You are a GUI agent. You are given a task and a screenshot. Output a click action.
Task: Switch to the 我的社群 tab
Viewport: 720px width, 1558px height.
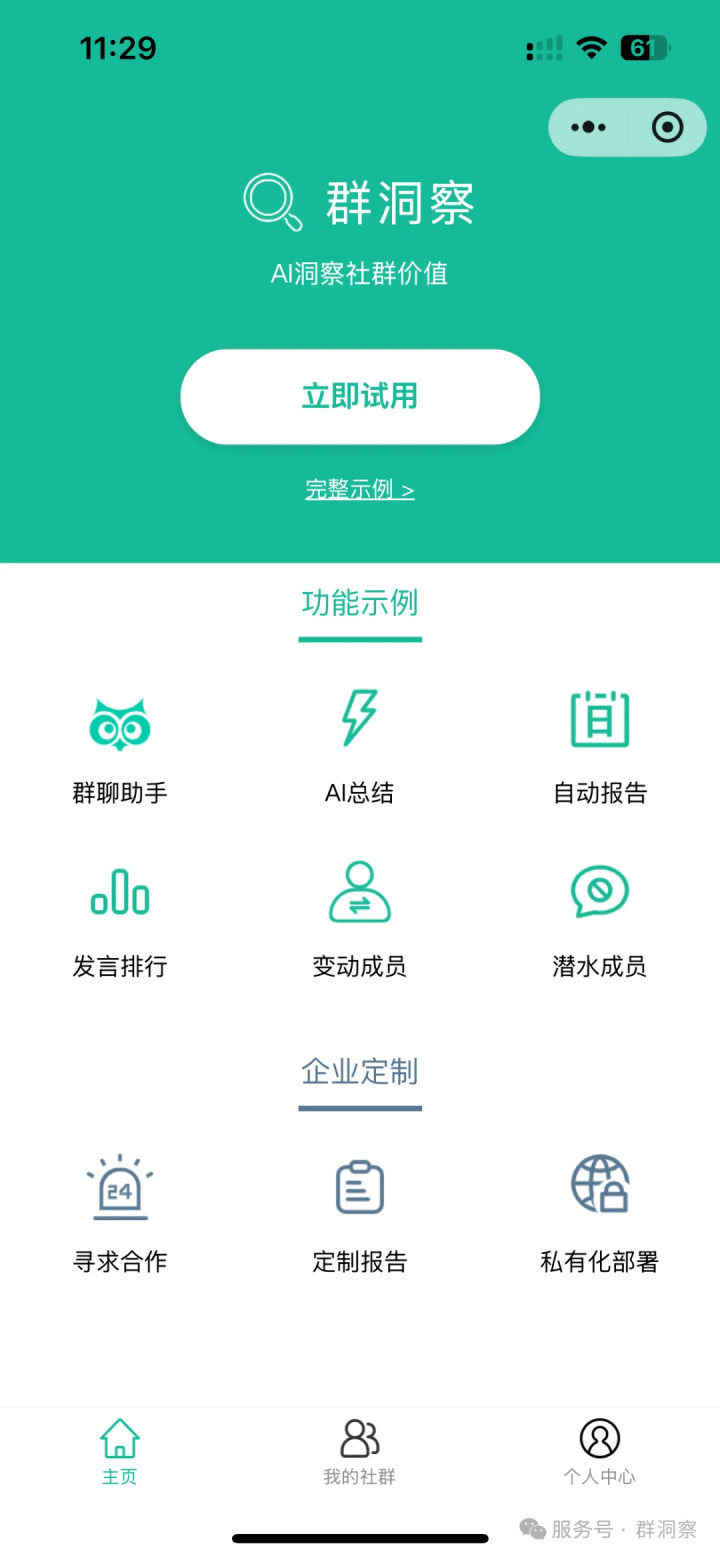click(360, 1451)
